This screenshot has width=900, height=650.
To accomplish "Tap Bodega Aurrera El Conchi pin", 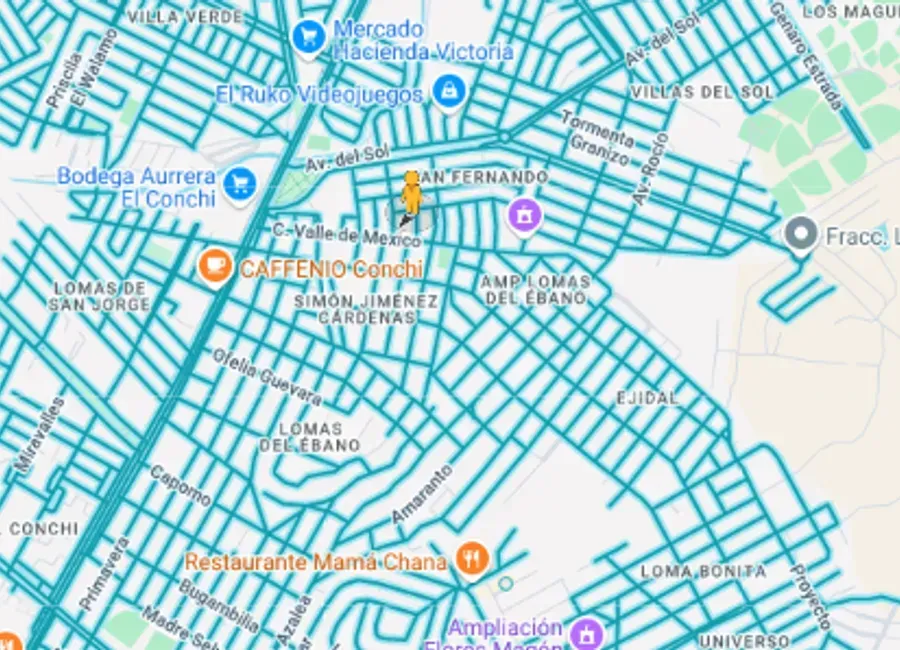I will [x=240, y=184].
